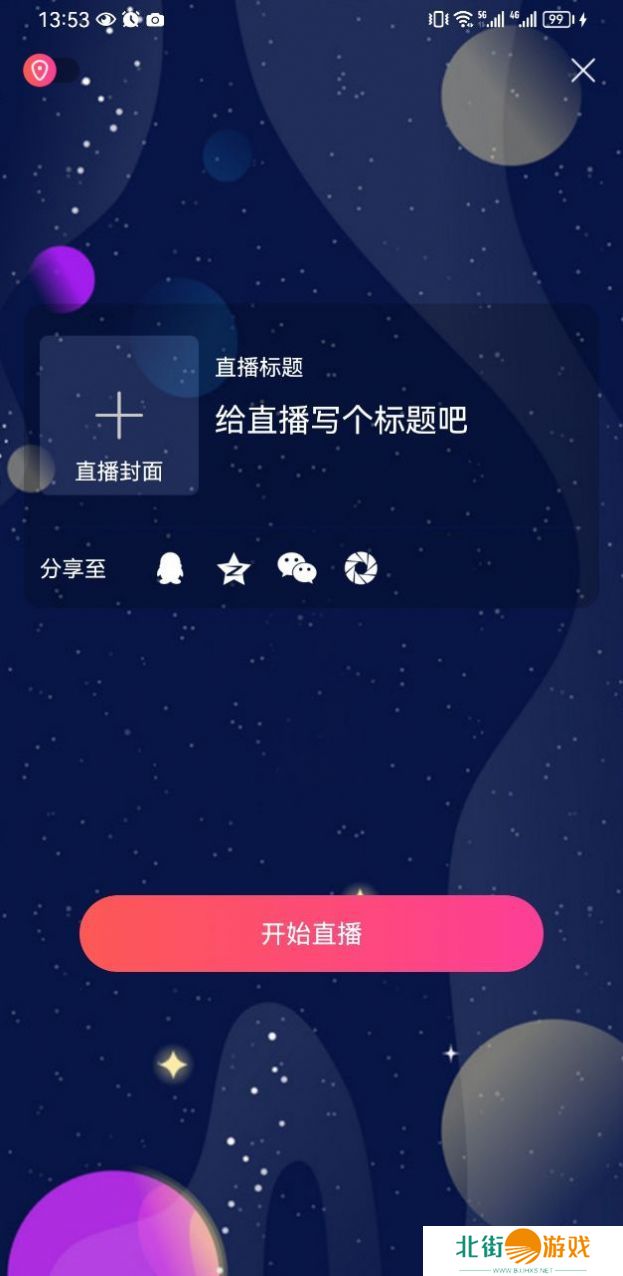Toggle the location pin switch
Screen dimensions: 623x1276
(50, 71)
